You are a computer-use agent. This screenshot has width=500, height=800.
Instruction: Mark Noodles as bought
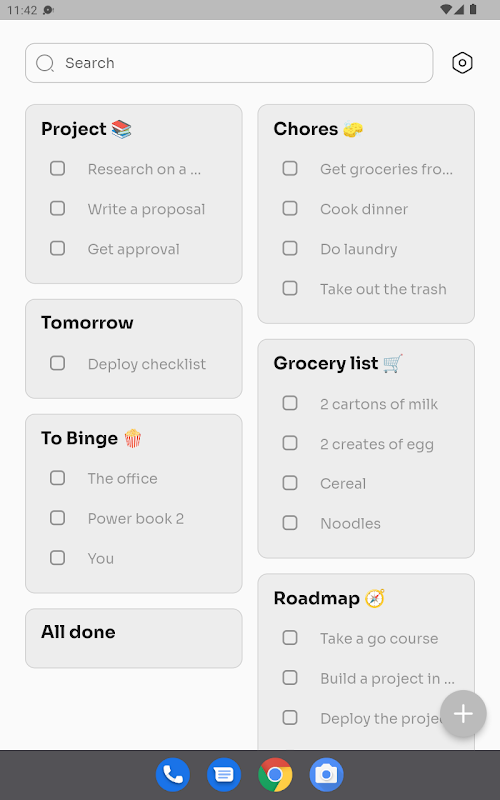coord(290,523)
